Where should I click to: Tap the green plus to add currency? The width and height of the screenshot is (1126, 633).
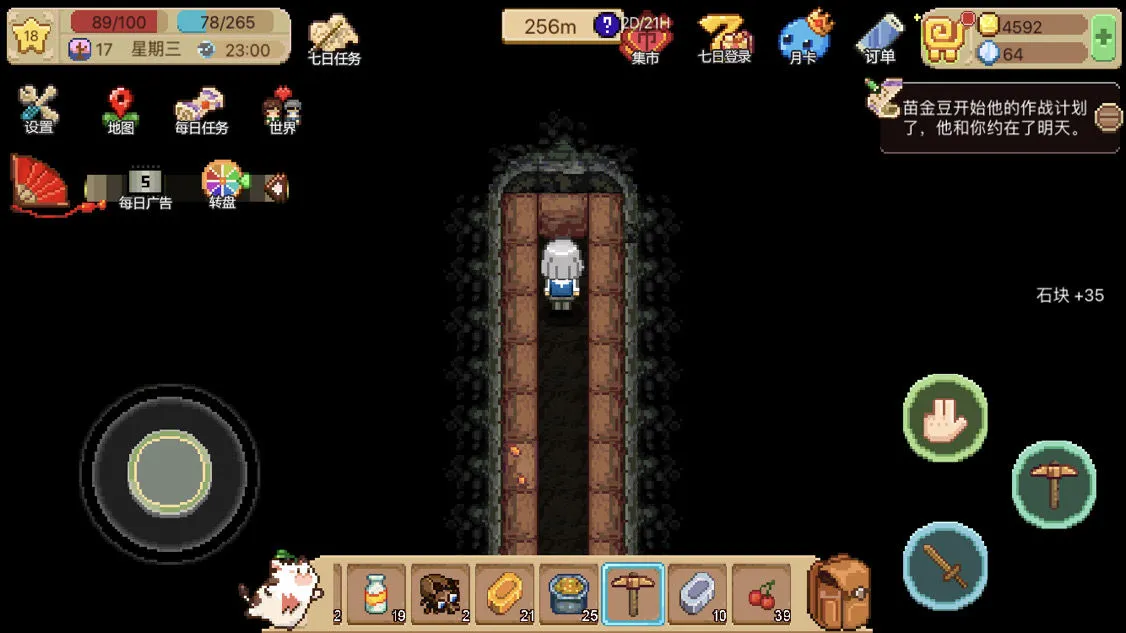point(1103,39)
